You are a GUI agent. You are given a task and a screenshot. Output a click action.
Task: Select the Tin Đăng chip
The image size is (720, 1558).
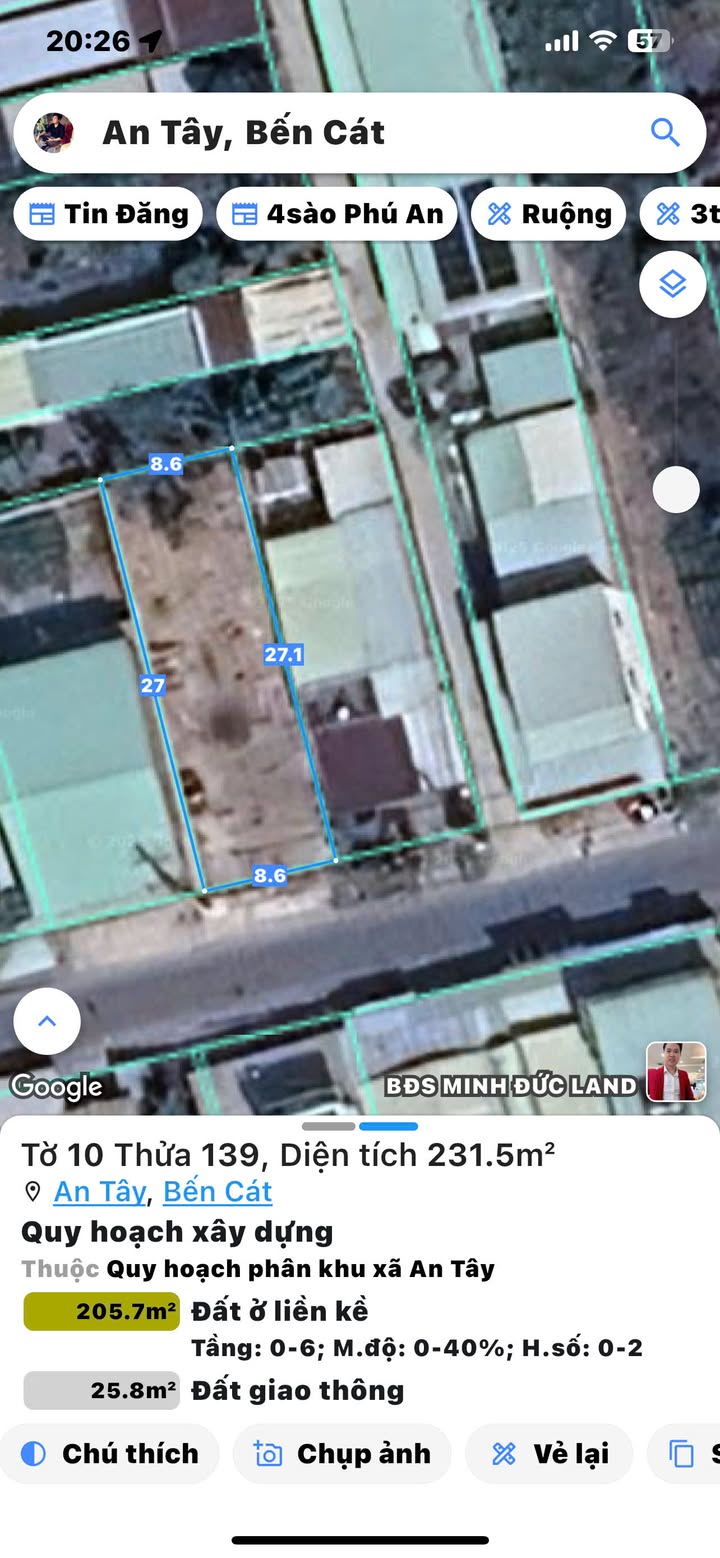tap(109, 214)
